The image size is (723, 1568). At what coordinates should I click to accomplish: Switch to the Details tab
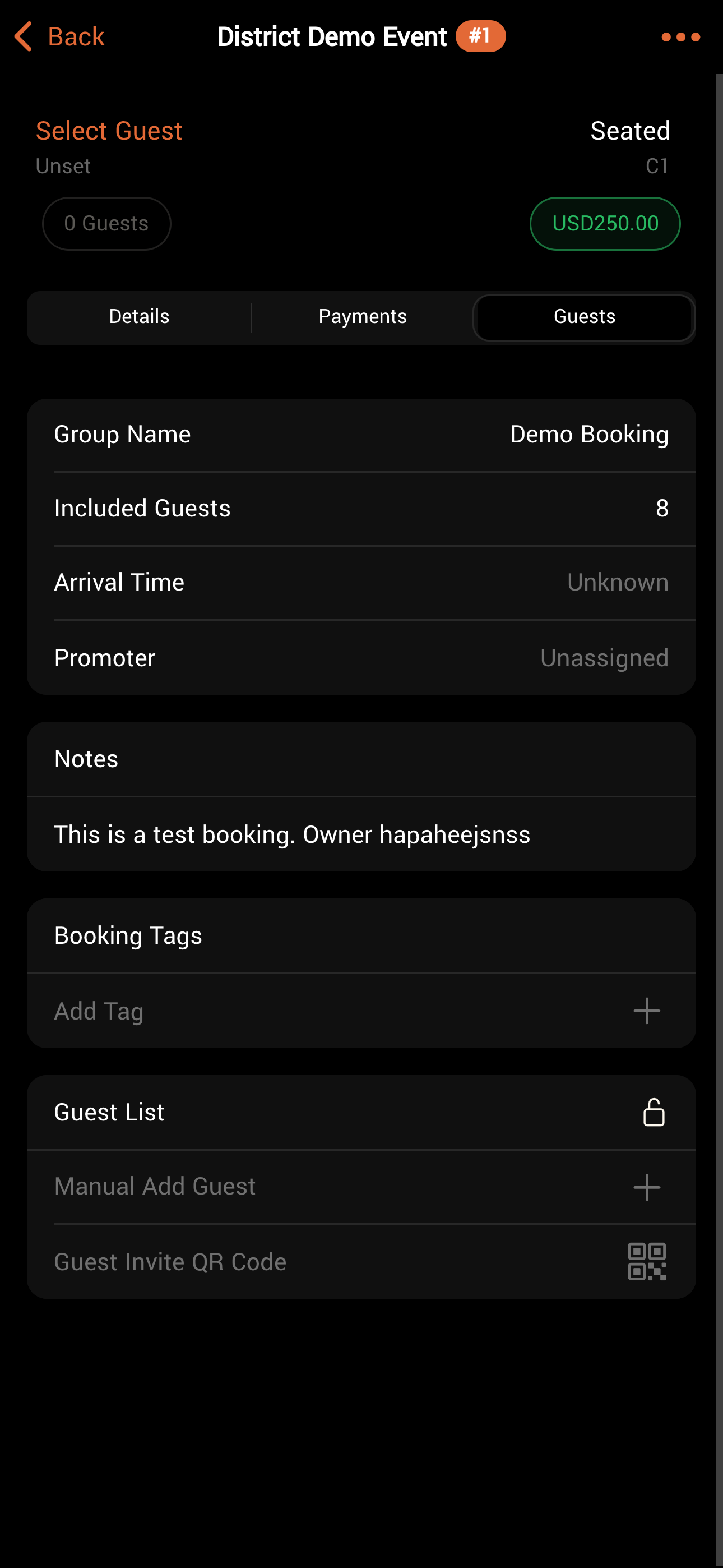pyautogui.click(x=140, y=316)
